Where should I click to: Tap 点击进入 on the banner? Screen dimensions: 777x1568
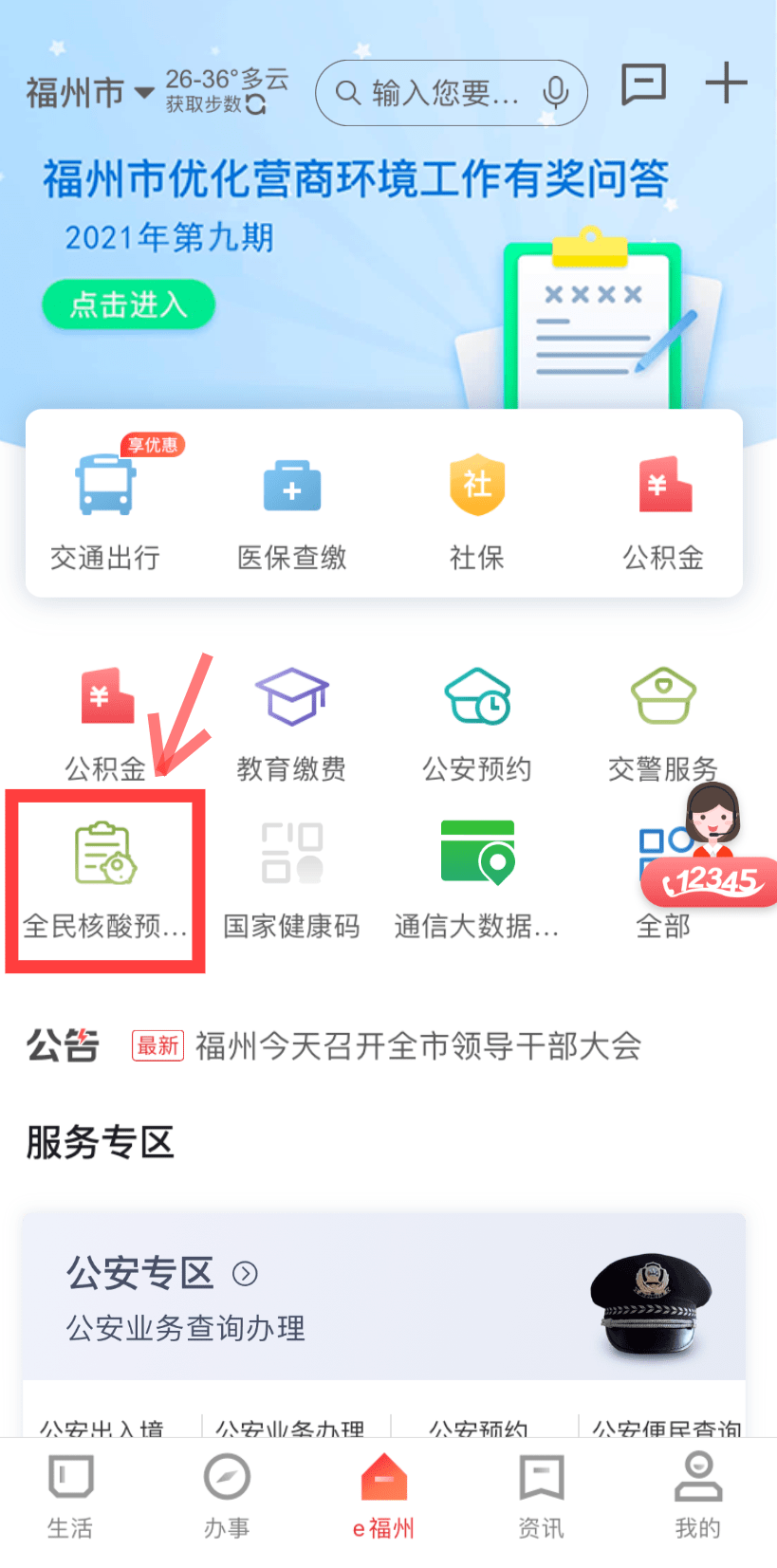pyautogui.click(x=128, y=304)
